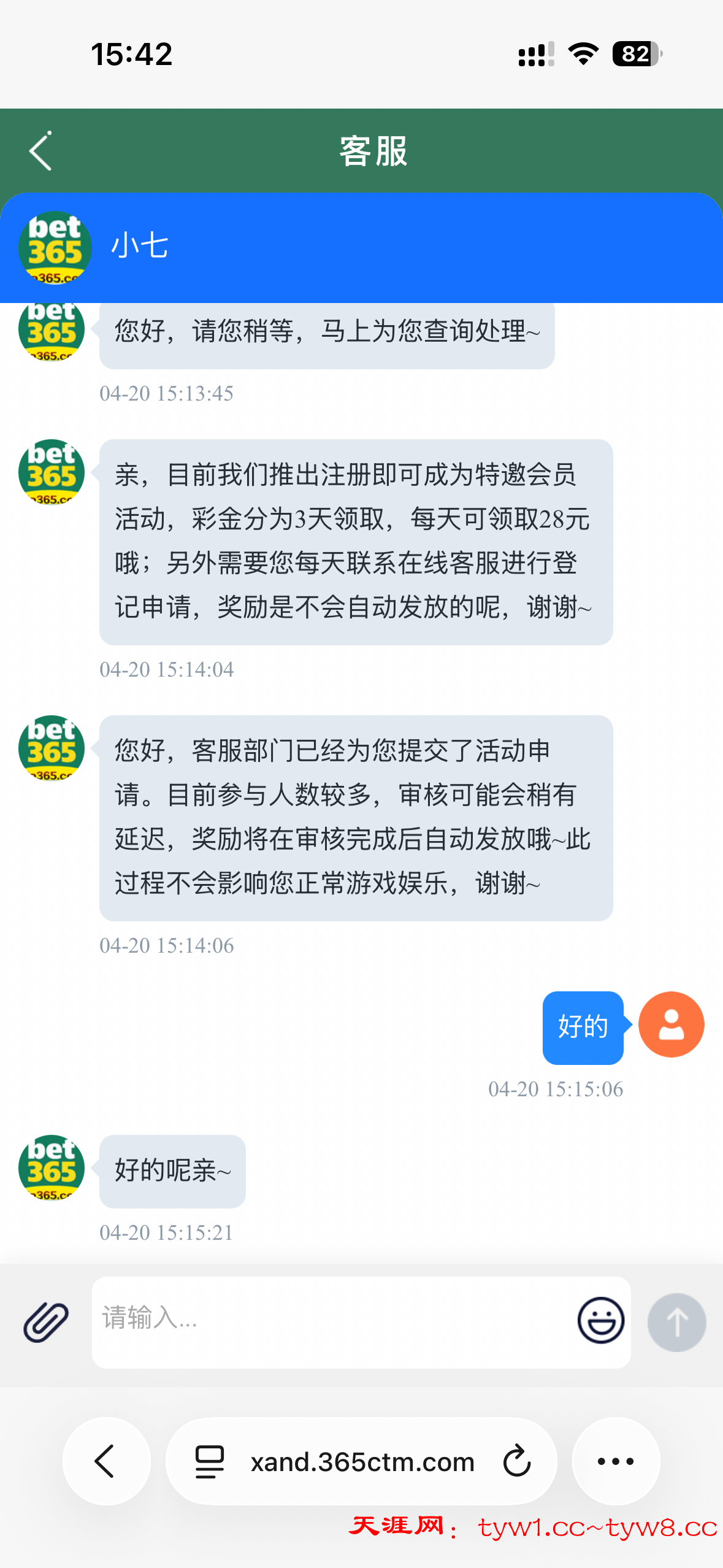Reload the xand.365ctm.com page
The image size is (723, 1568).
point(517,1461)
